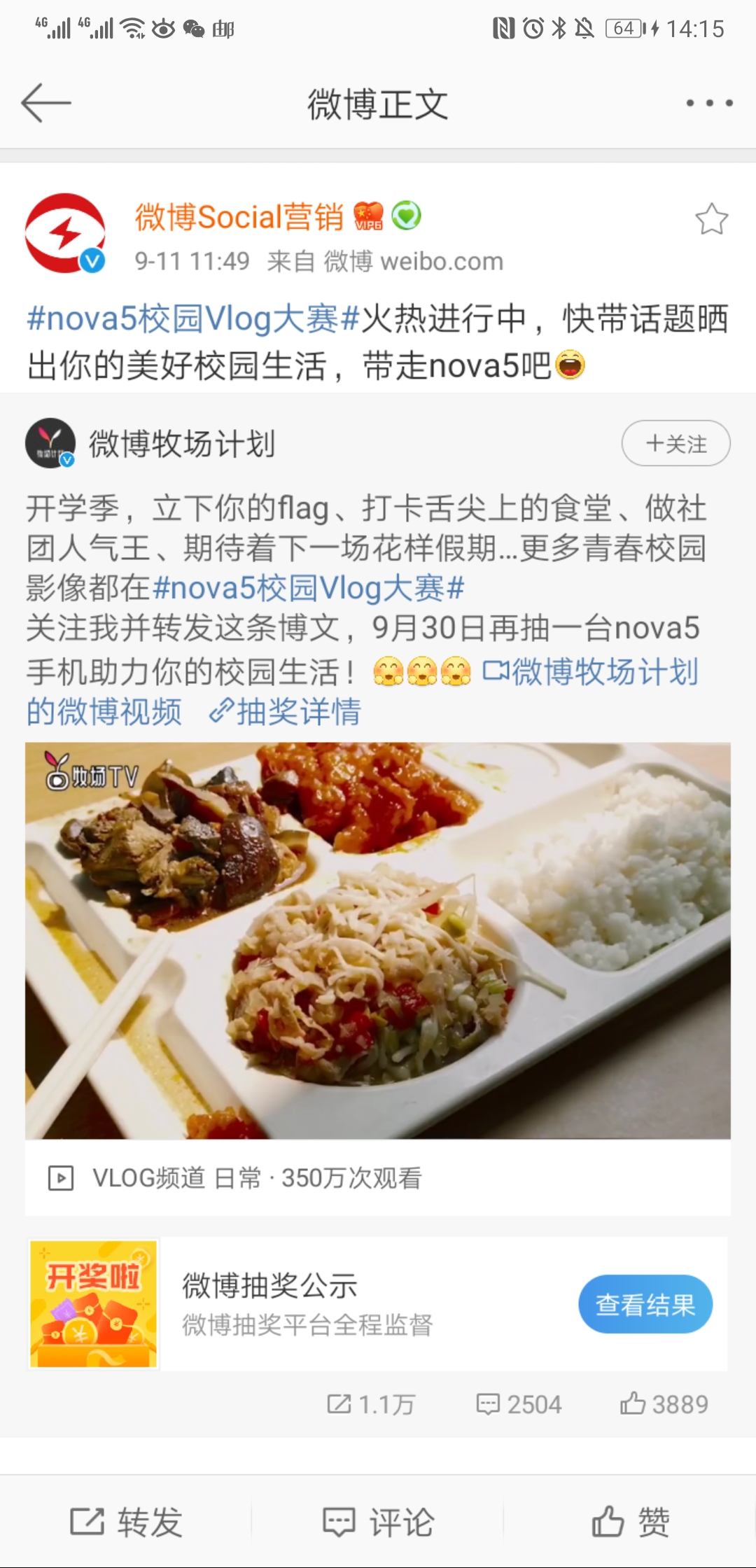Viewport: 756px width, 1568px height.
Task: View the 2504 comments
Action: coord(519,1404)
